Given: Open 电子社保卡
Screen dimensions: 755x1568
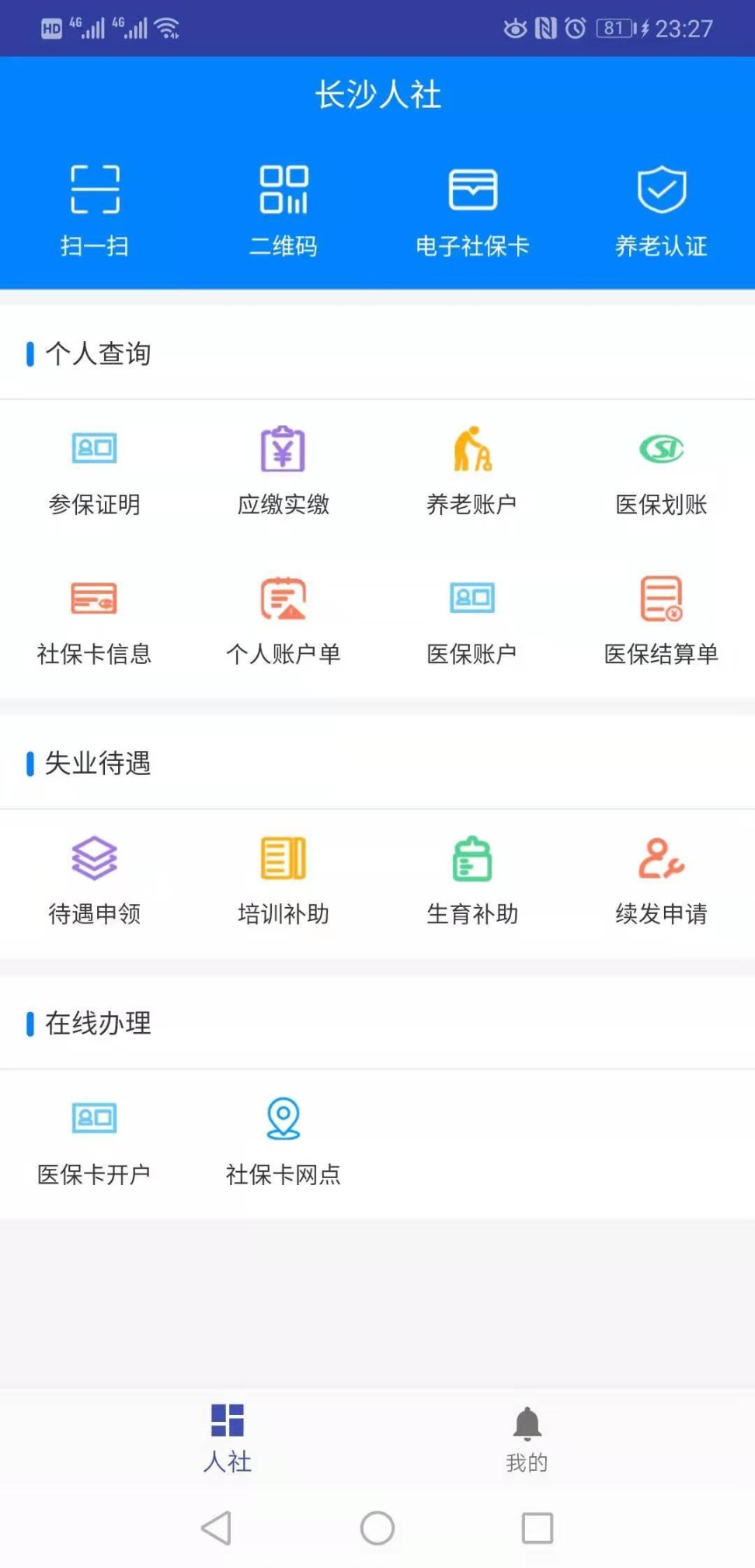Looking at the screenshot, I should coord(472,208).
